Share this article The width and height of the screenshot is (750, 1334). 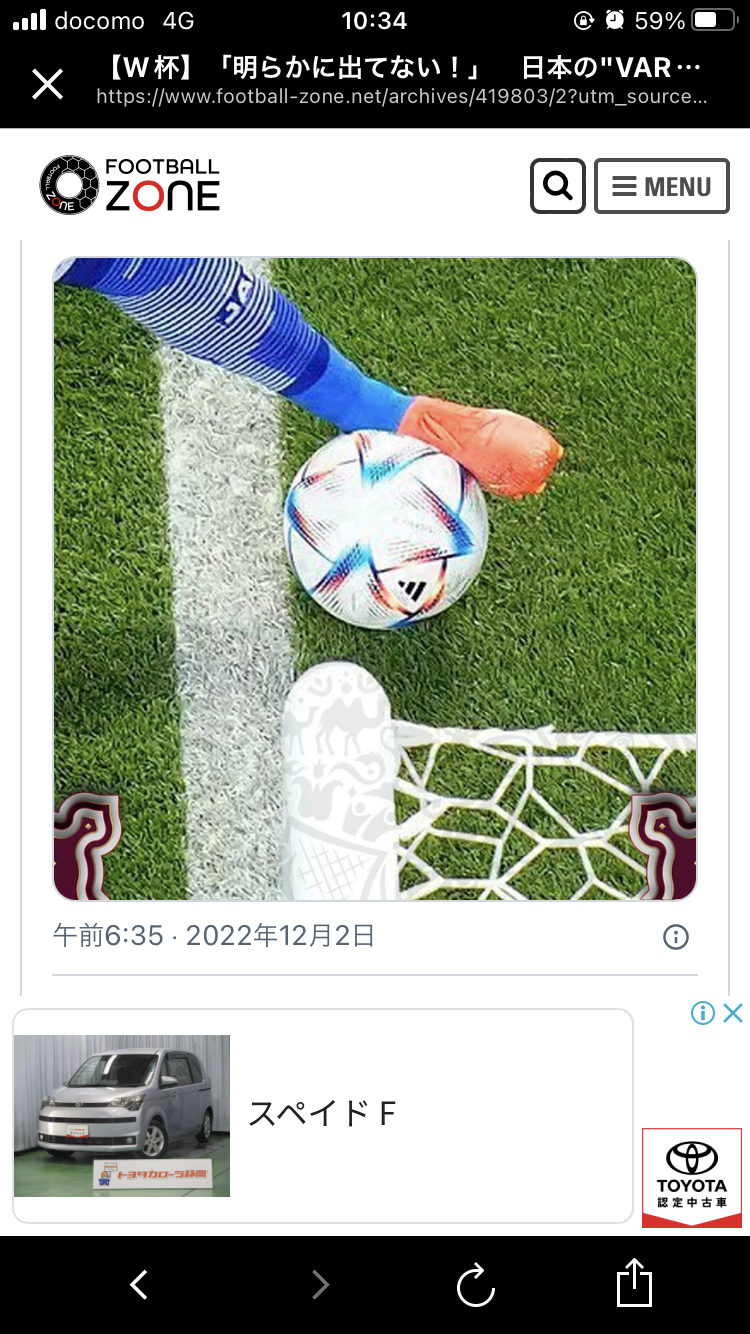pos(634,1282)
